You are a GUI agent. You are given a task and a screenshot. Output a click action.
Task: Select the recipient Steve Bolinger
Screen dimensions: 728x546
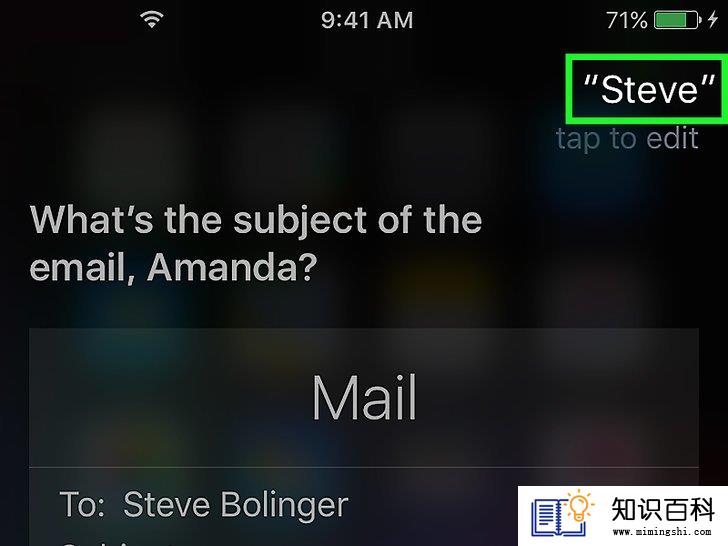tap(235, 505)
